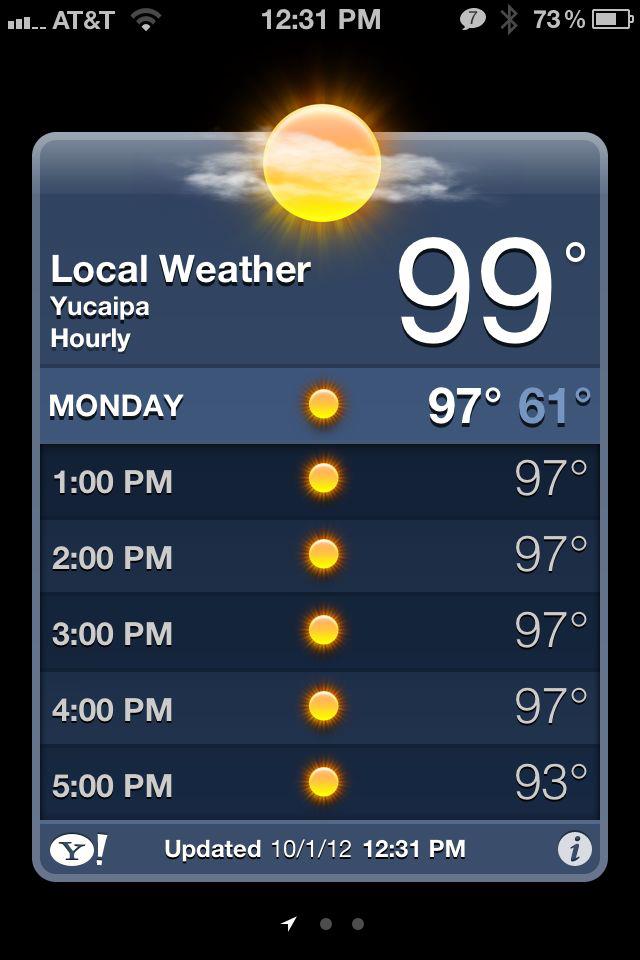Viewport: 640px width, 960px height.
Task: Tap Local Weather header to toggle hourly view
Action: click(x=181, y=269)
